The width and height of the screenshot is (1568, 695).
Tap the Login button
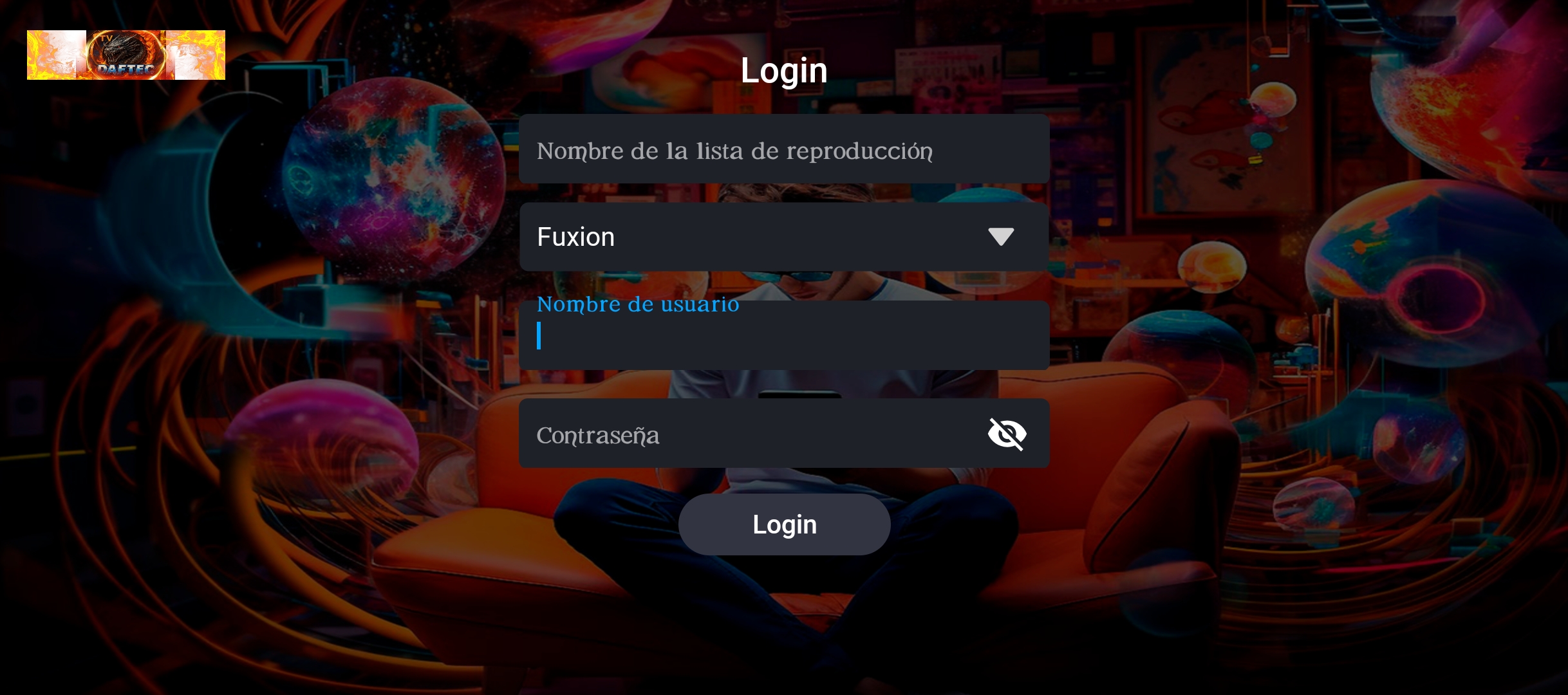coord(783,524)
